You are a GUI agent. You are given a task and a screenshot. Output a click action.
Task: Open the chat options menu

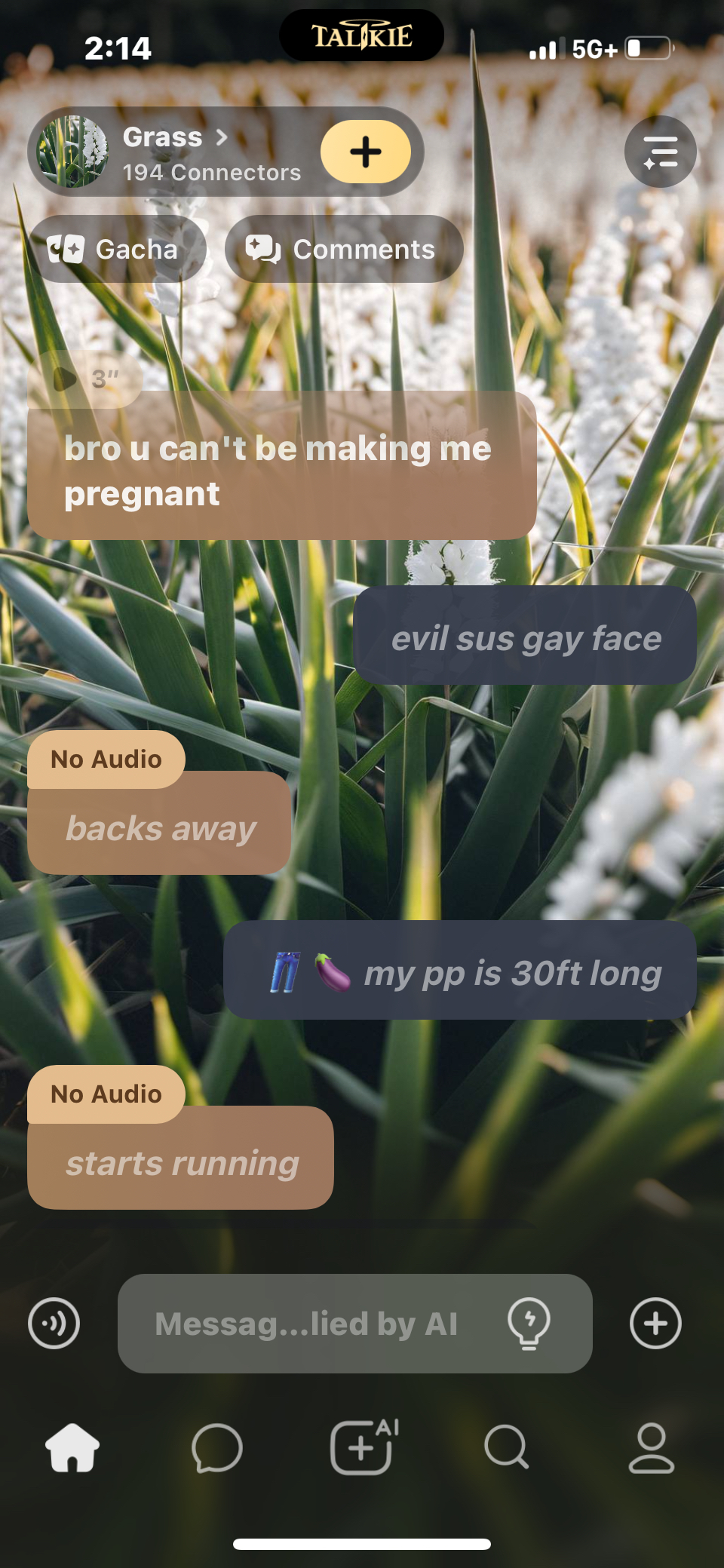[660, 152]
